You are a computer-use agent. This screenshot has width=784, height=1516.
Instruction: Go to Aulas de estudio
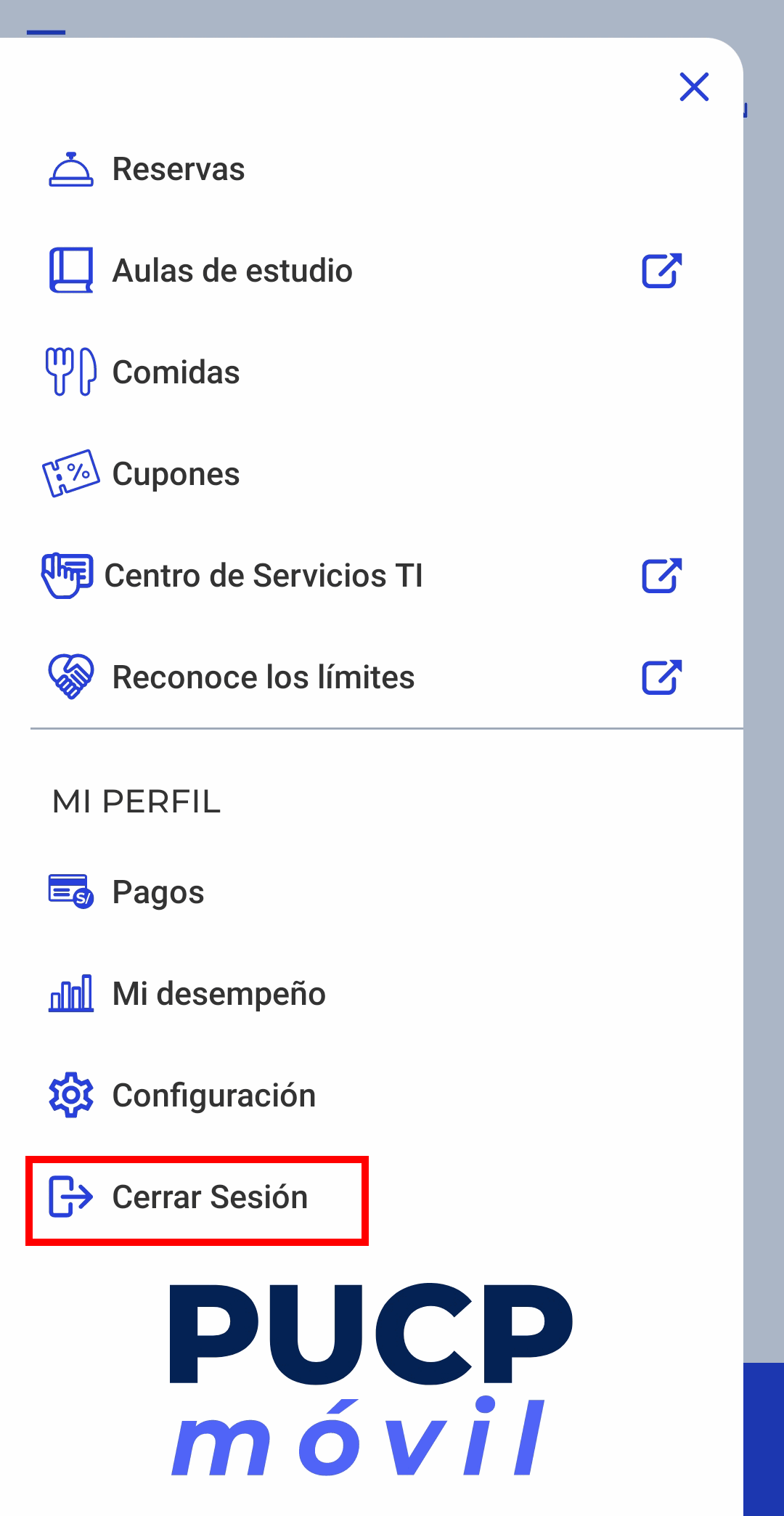tap(232, 271)
